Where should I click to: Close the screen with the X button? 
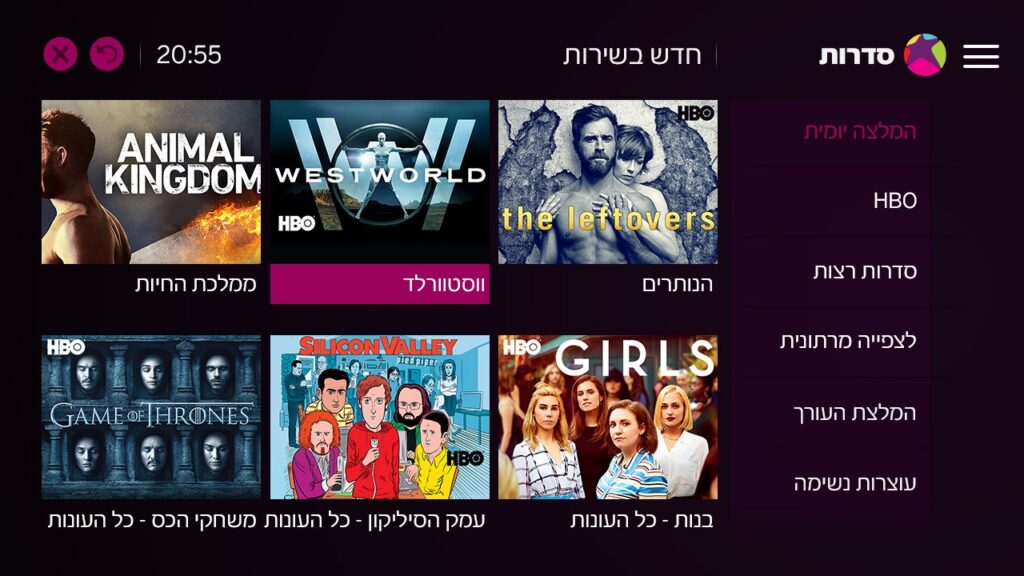click(x=60, y=54)
